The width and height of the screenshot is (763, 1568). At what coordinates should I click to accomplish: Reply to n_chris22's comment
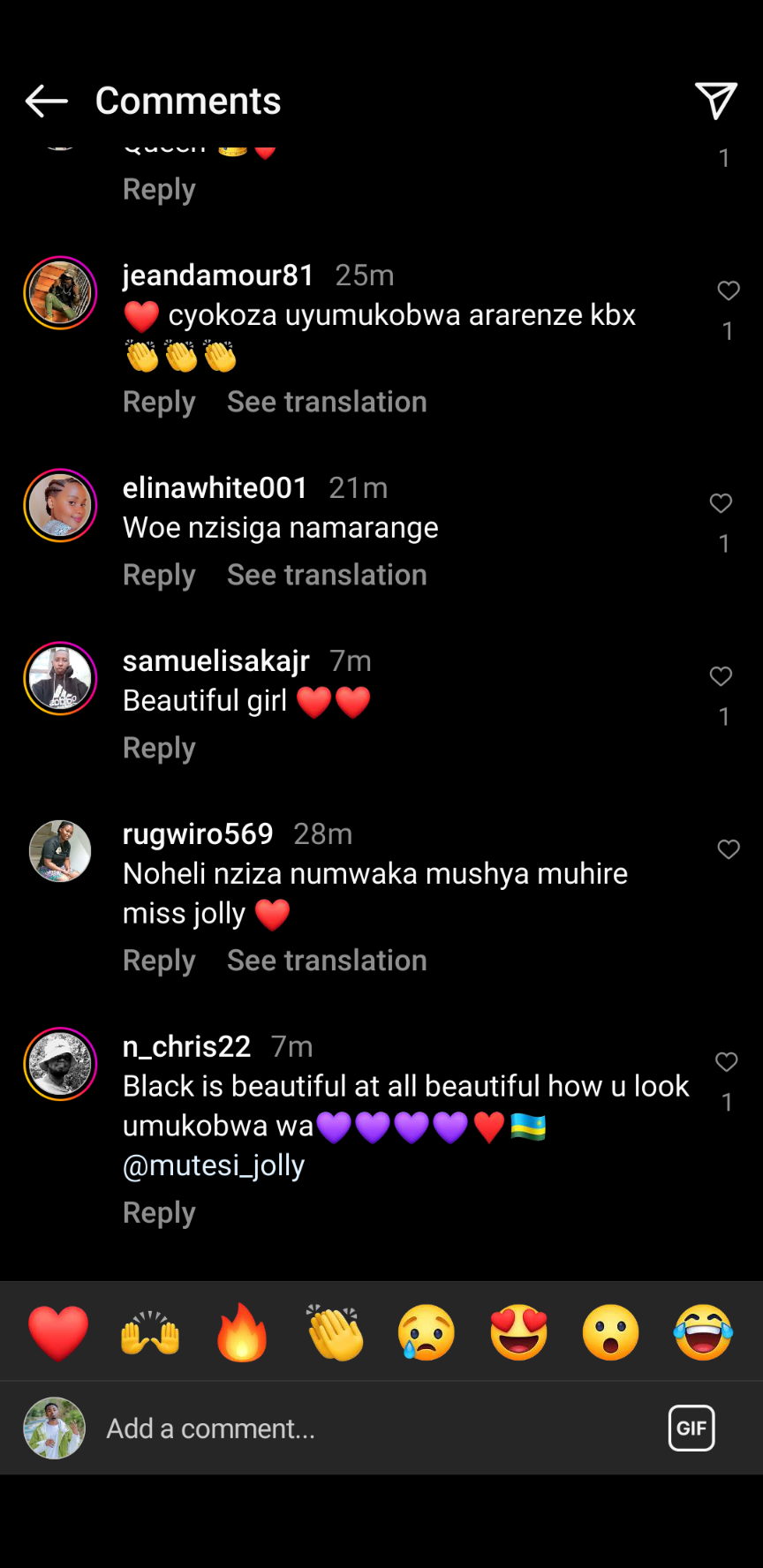pos(159,1213)
